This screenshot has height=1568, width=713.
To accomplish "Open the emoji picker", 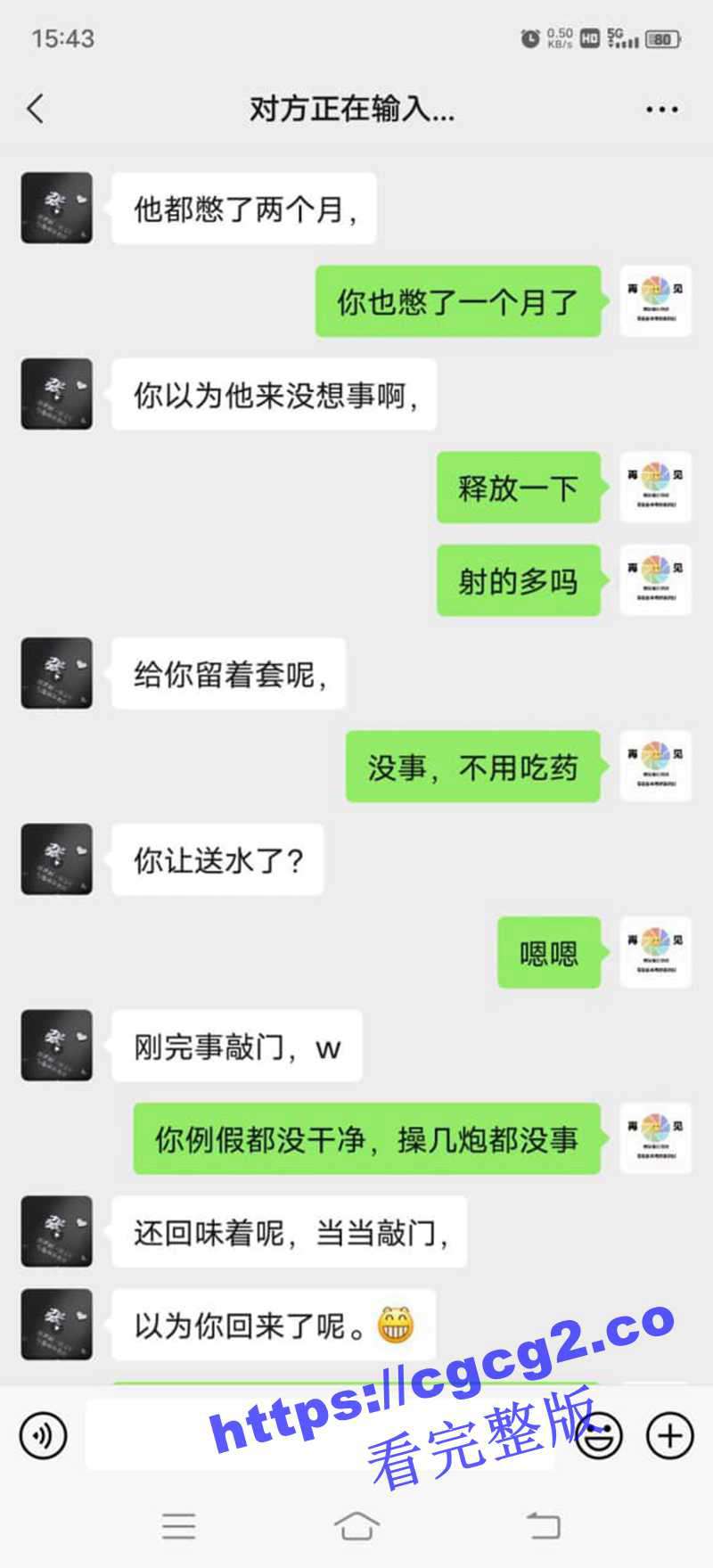I will pos(600,1435).
